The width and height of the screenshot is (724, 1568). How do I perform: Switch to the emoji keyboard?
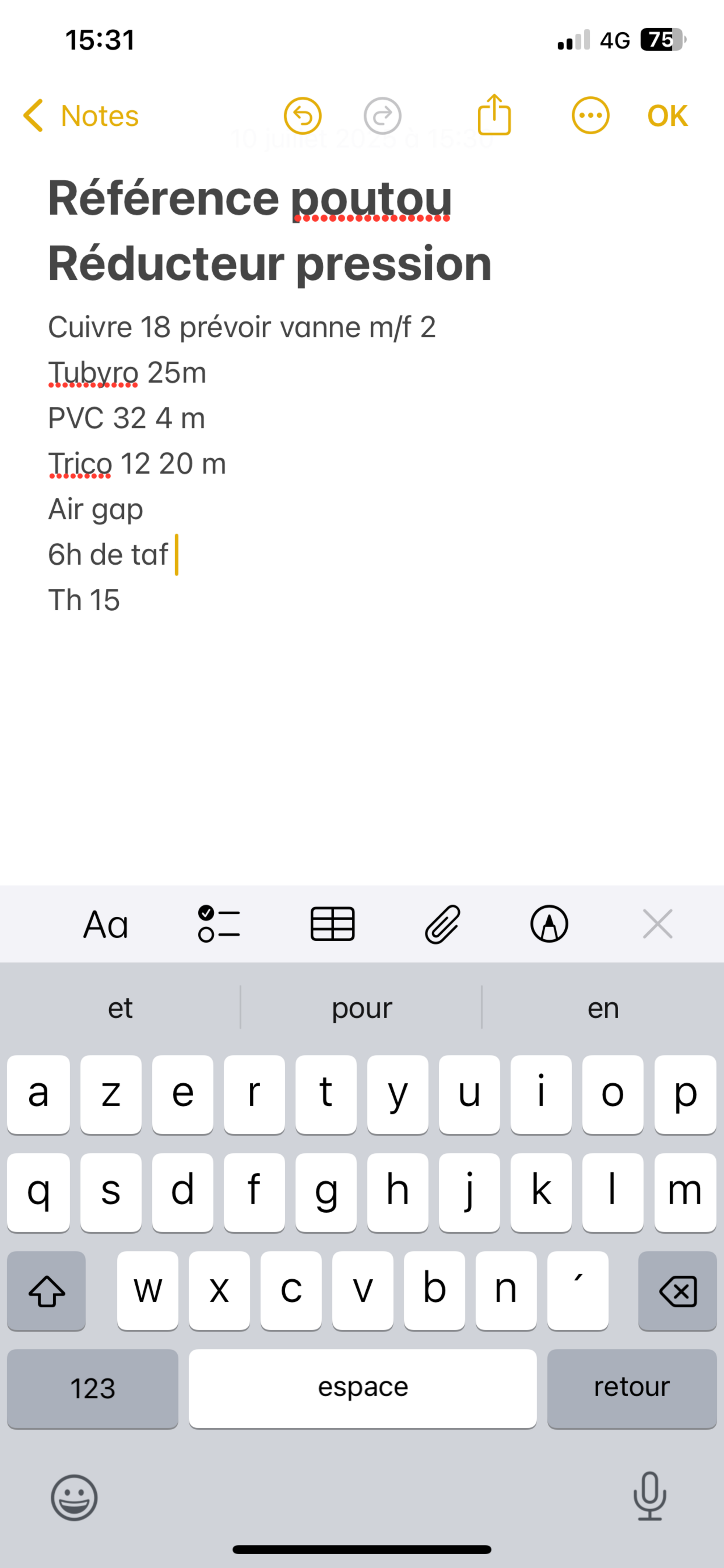point(74,1497)
